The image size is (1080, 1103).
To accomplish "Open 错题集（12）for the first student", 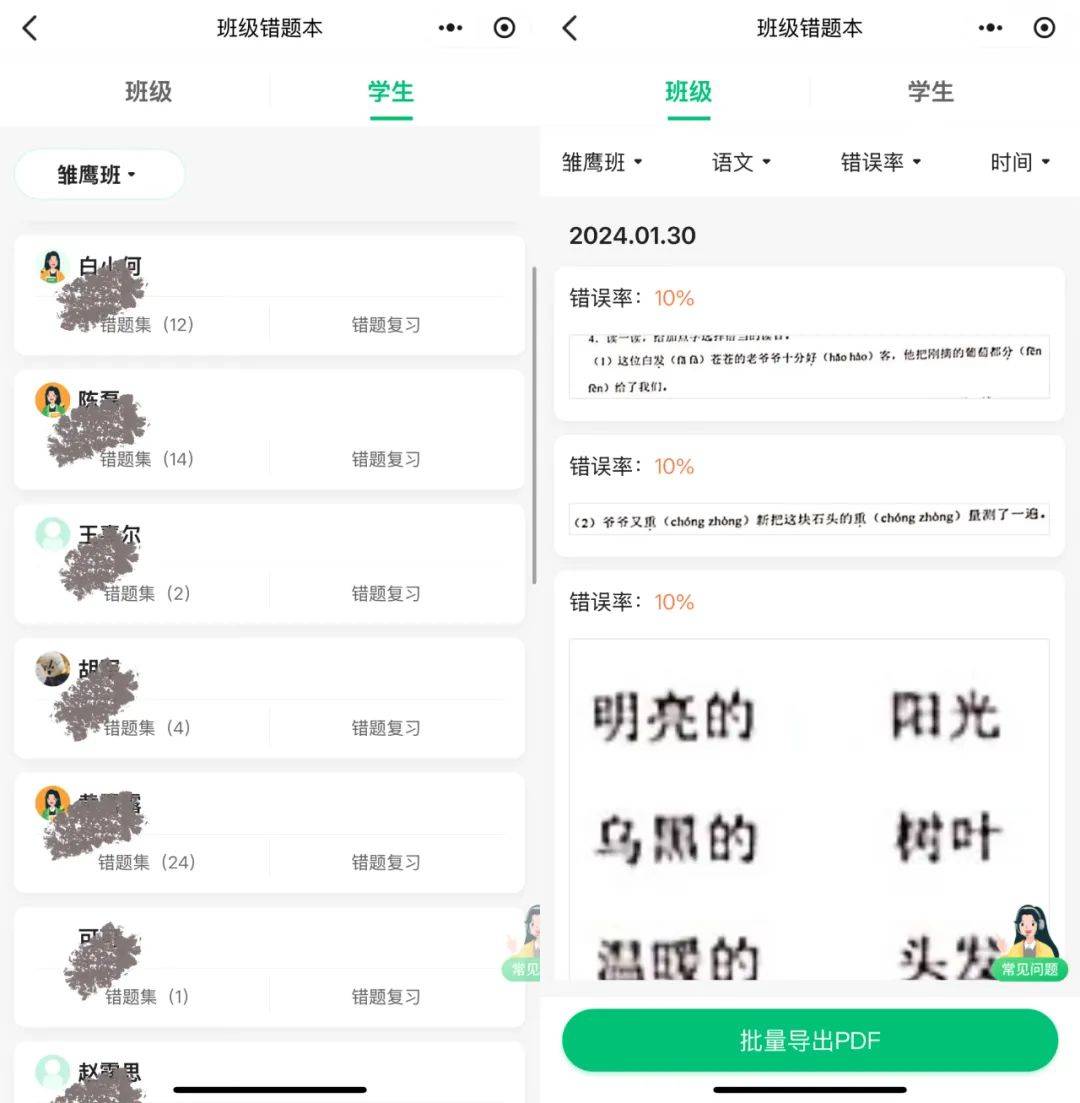I will point(146,325).
